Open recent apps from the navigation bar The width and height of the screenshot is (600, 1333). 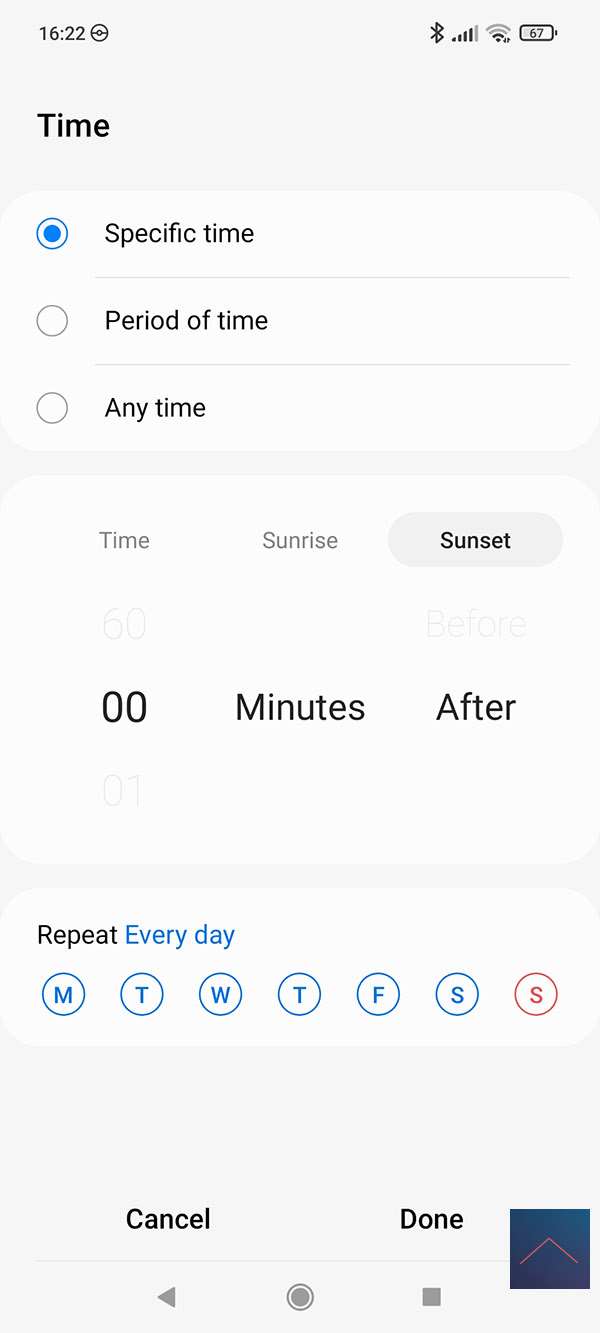click(x=432, y=1297)
